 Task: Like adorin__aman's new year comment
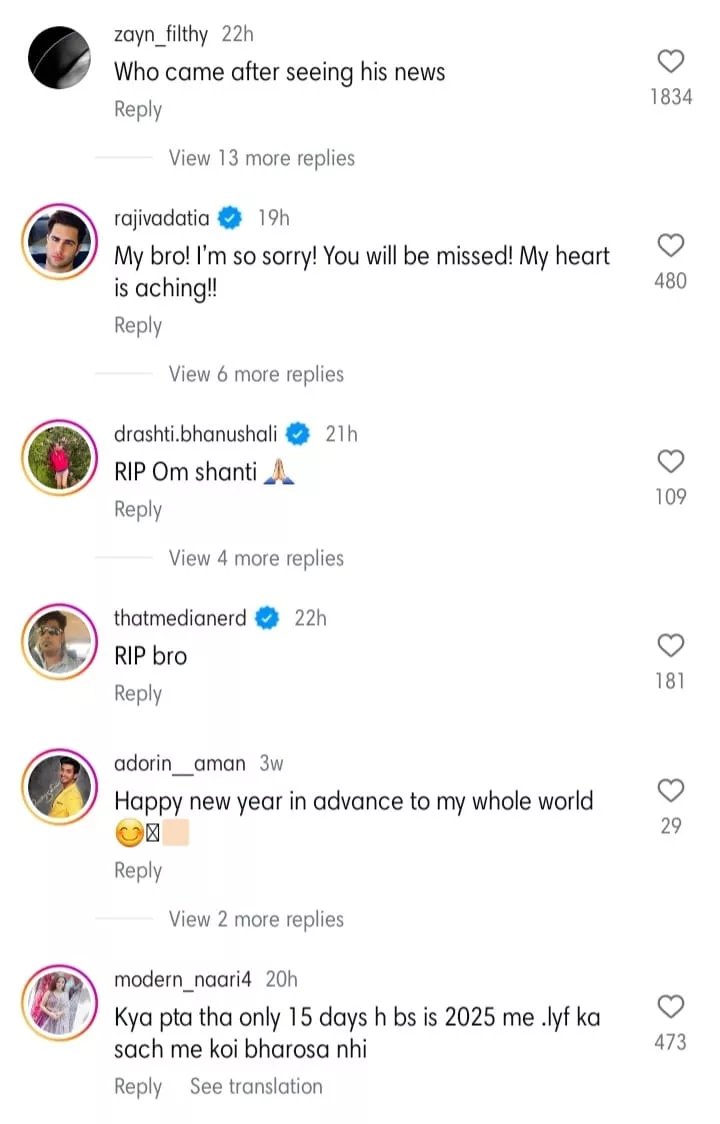click(x=671, y=791)
